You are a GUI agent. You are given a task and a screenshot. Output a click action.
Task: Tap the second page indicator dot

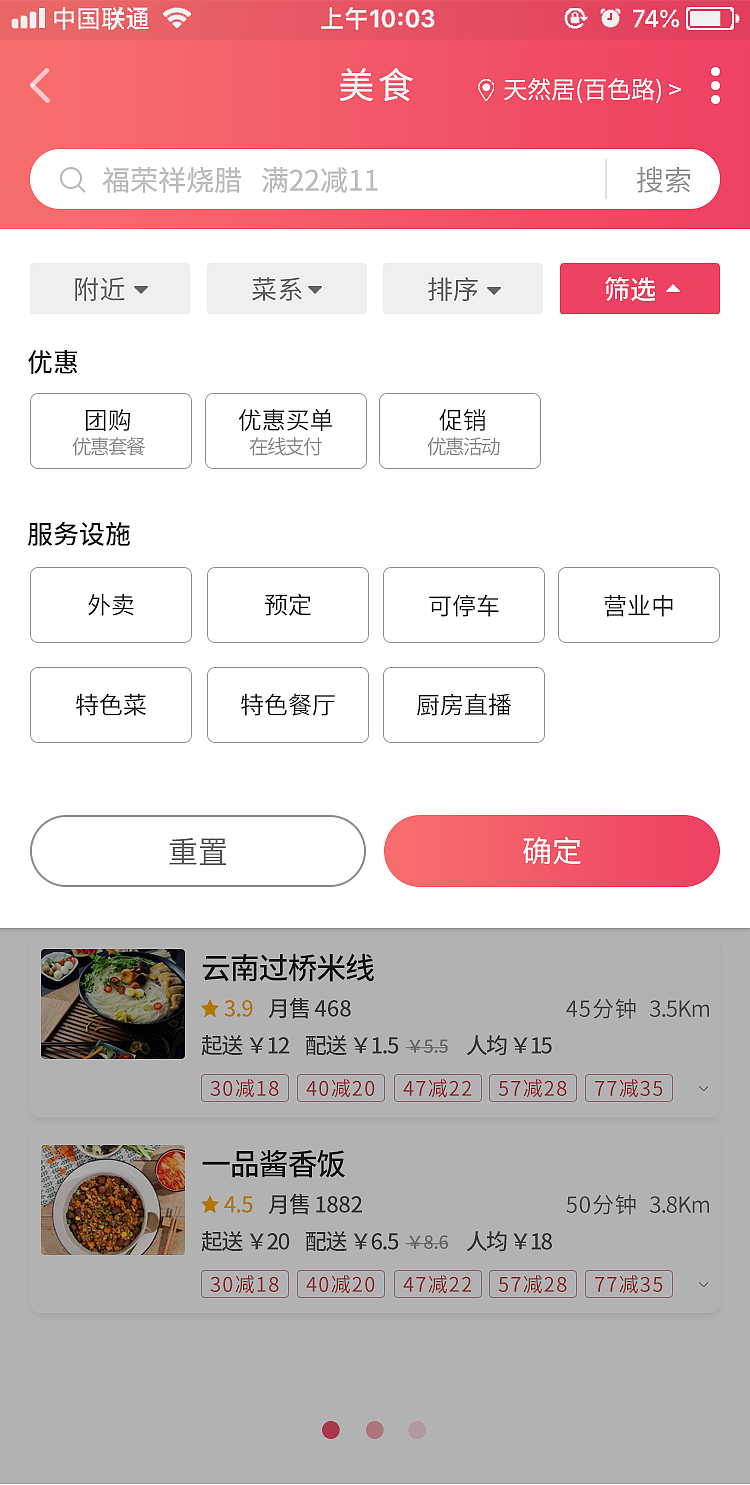374,1430
